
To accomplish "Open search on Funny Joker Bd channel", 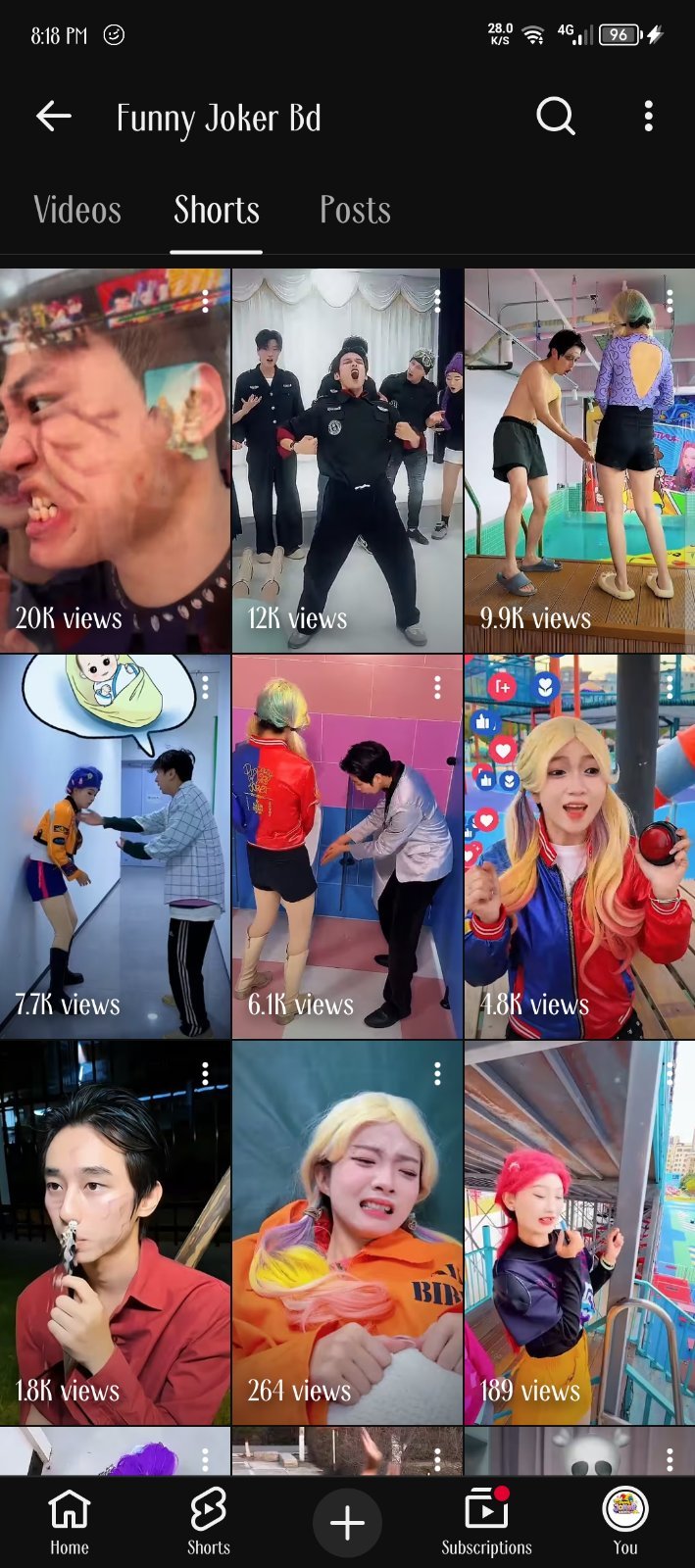I will tap(556, 117).
